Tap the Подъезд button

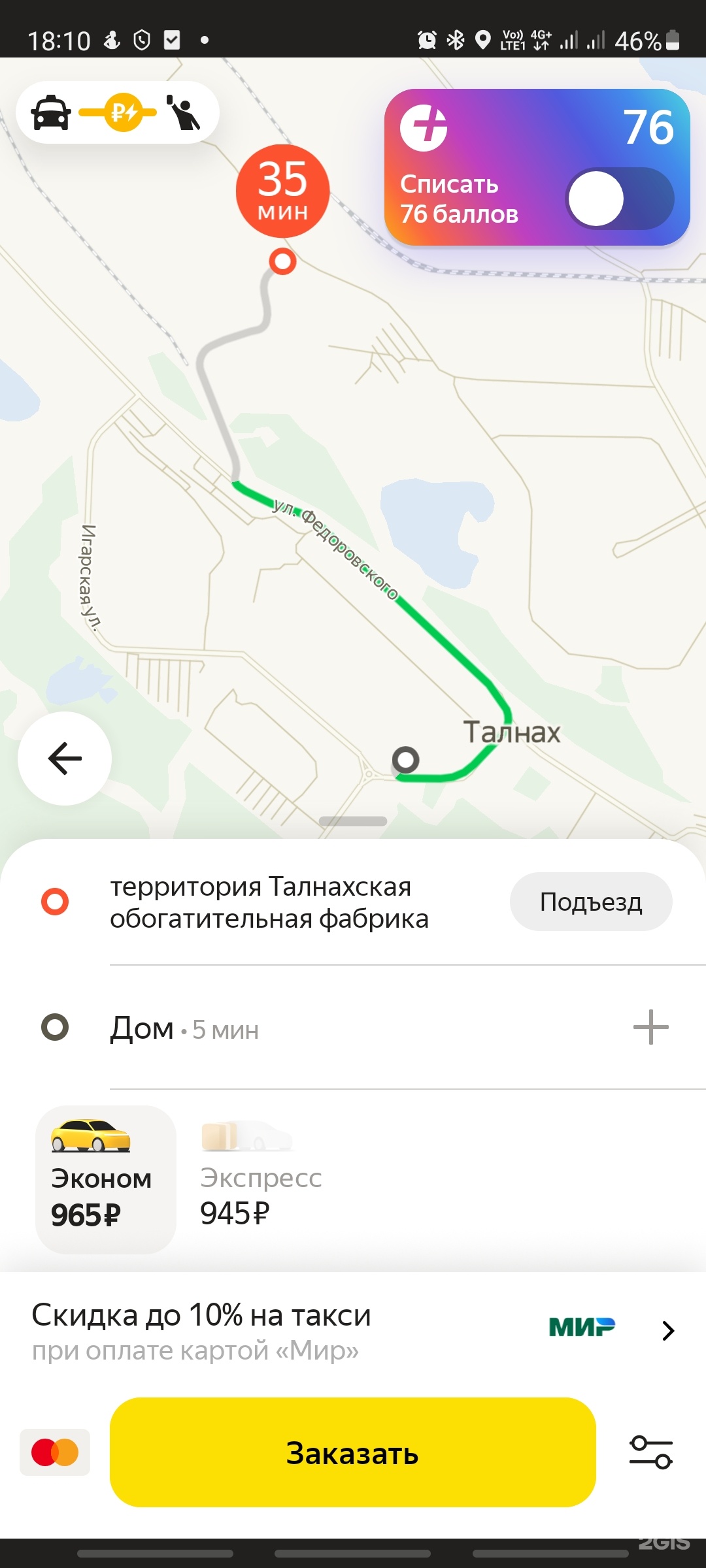click(x=590, y=902)
